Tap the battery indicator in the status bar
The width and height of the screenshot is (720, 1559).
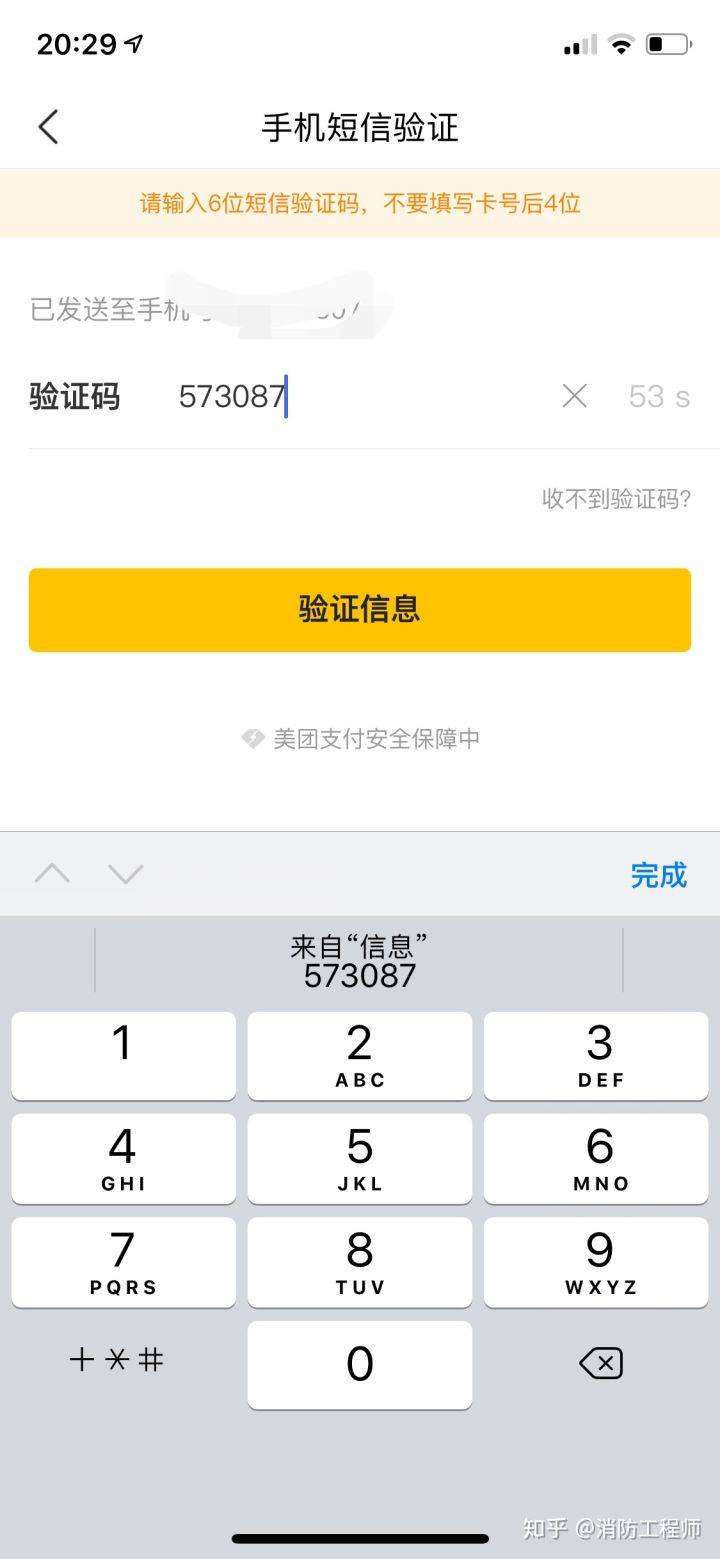coord(668,44)
